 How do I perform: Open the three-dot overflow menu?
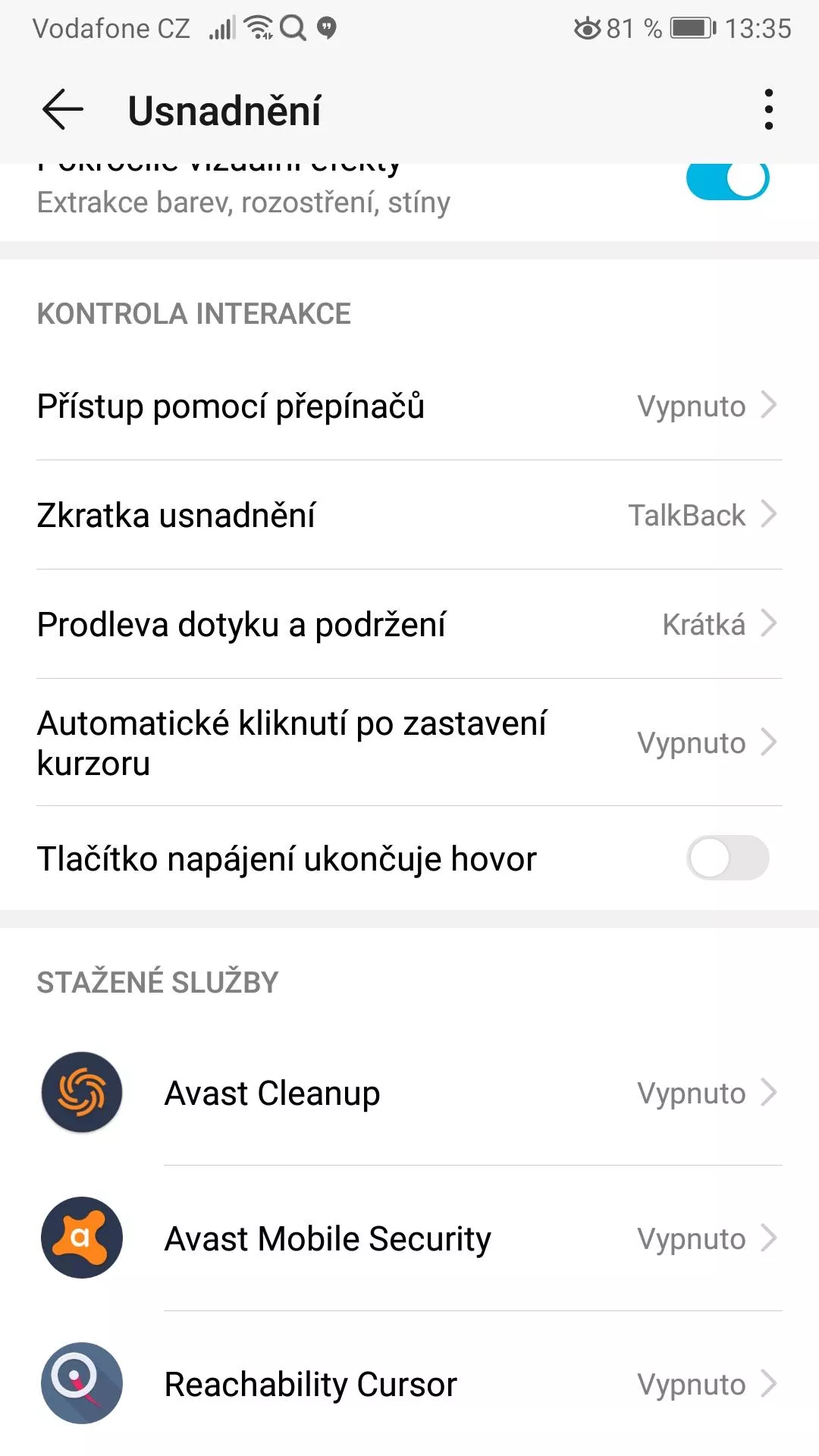click(x=768, y=110)
